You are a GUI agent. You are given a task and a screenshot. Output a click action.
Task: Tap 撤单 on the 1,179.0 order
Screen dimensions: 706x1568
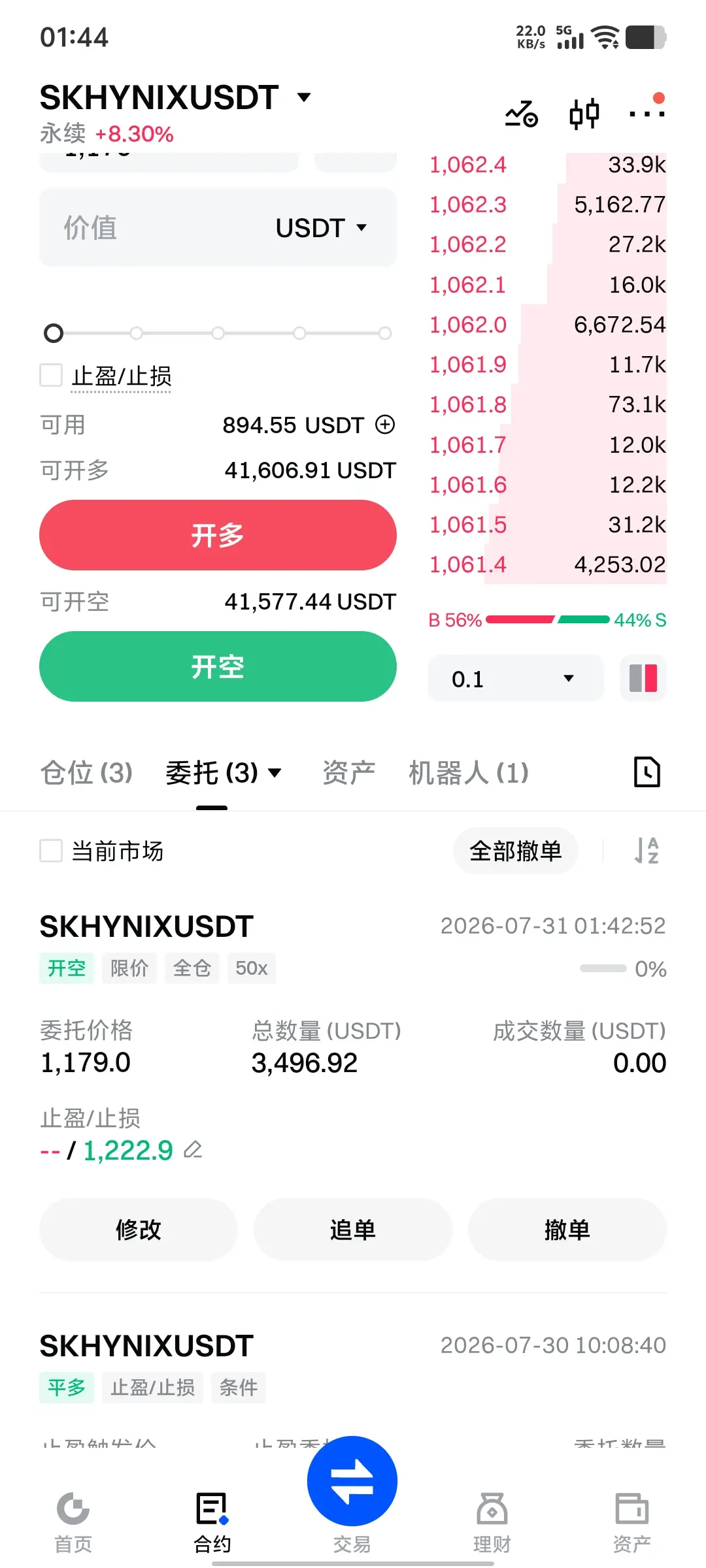click(567, 1230)
